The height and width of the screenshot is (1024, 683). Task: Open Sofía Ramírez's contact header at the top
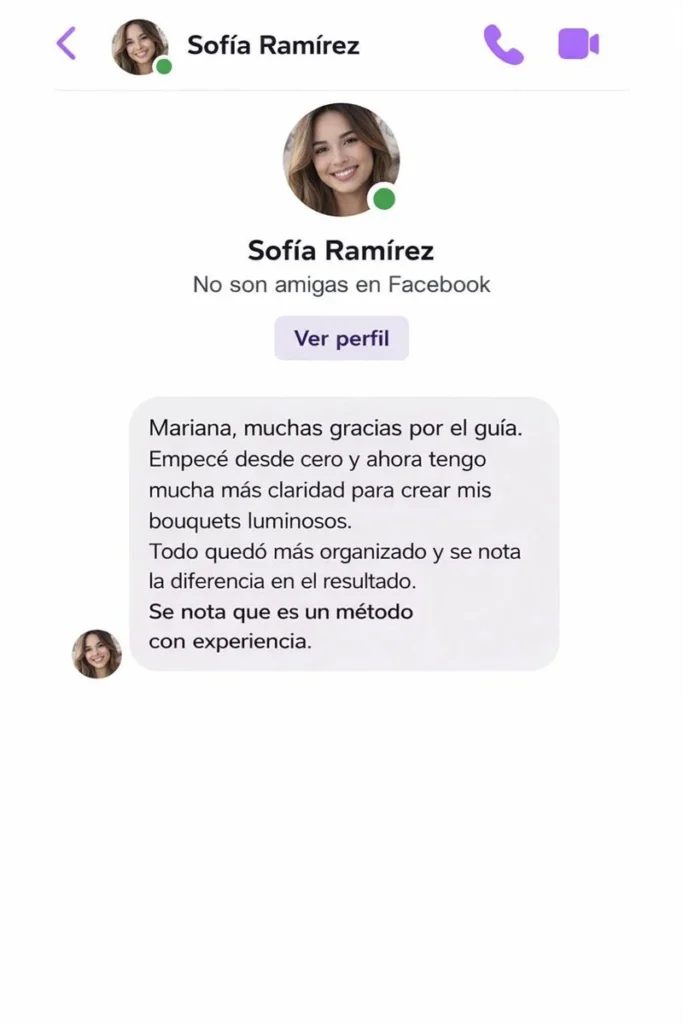pos(272,46)
